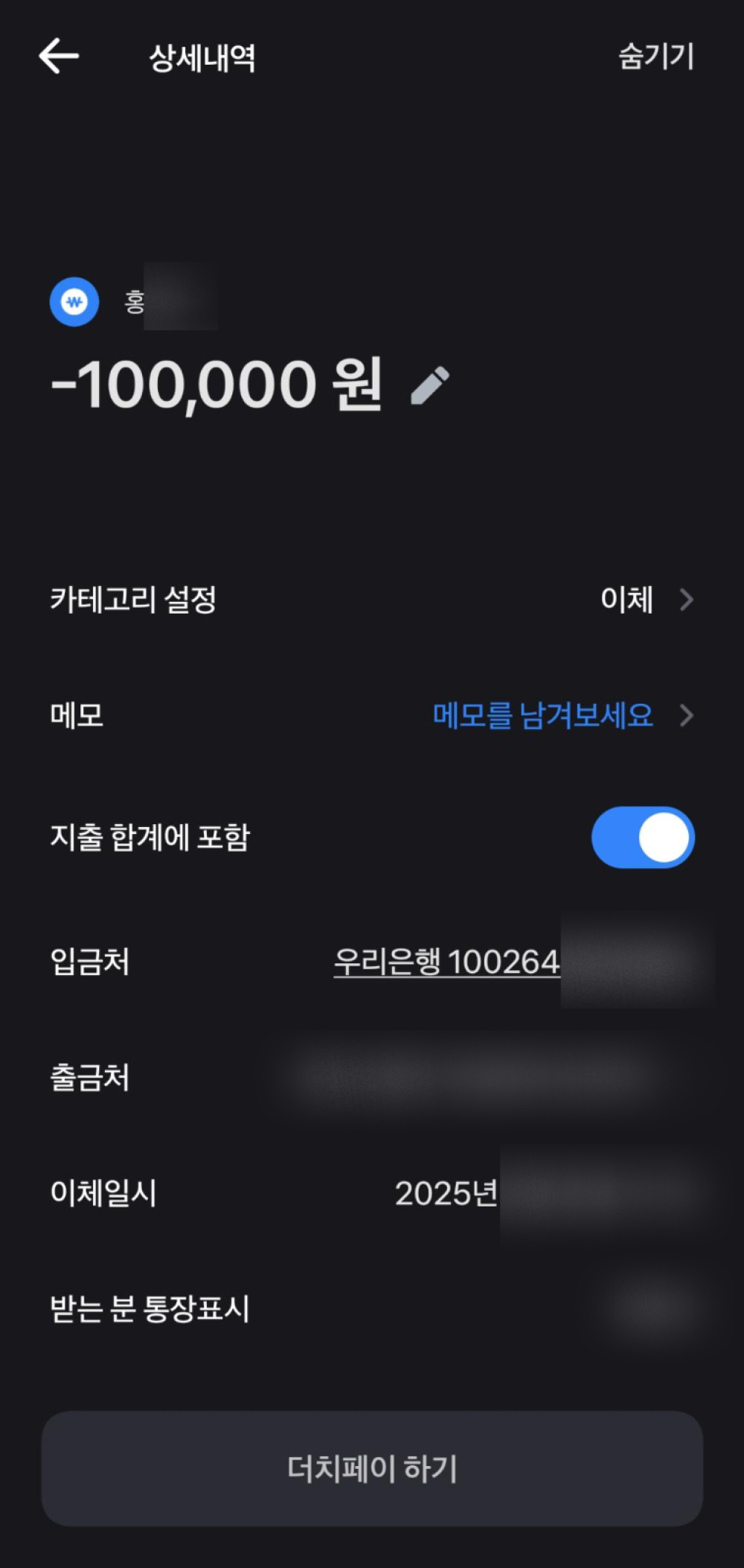Tap the 더치페이 하기 button

pos(372,1468)
